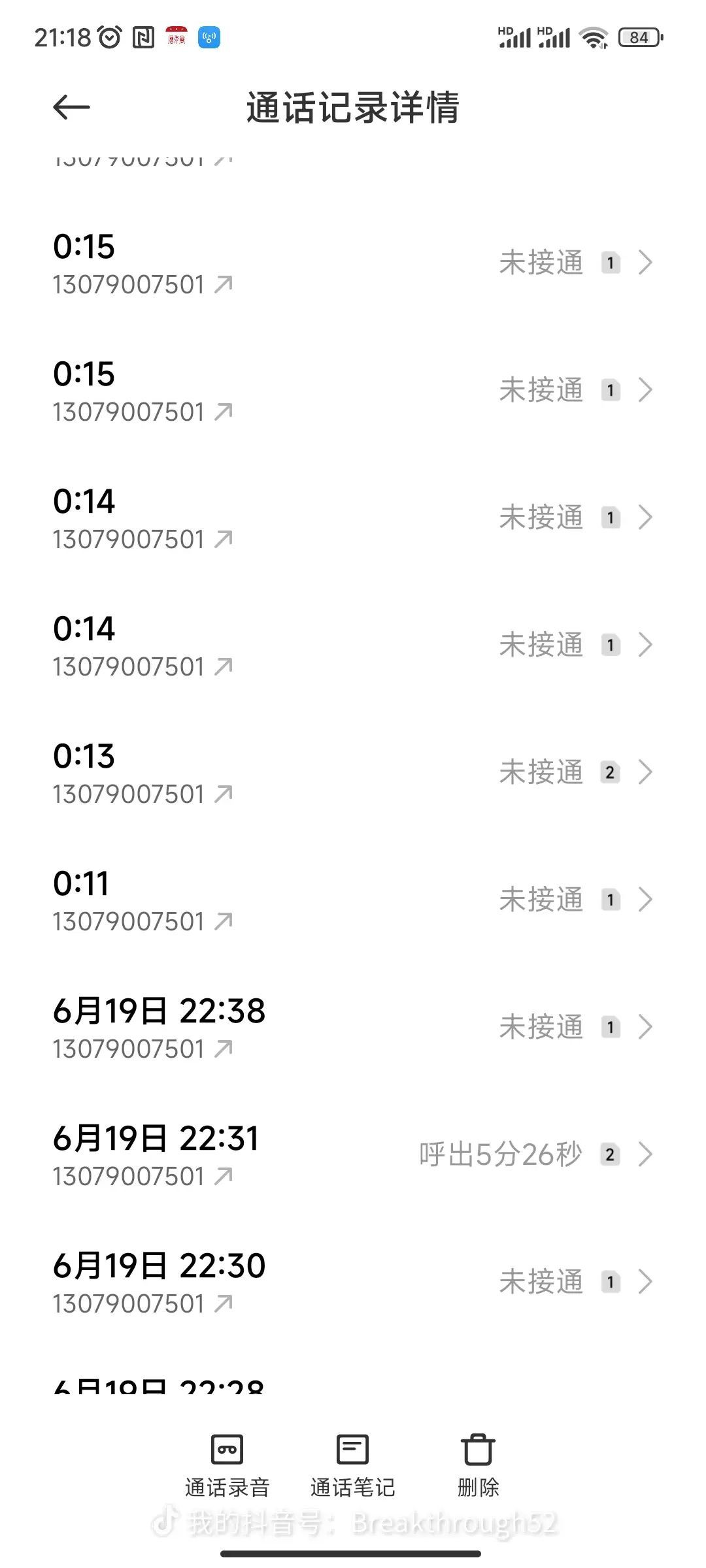This screenshot has height=1568, width=706.
Task: Open the 呼出5分26秒 call at 22:31
Action: tap(353, 1155)
